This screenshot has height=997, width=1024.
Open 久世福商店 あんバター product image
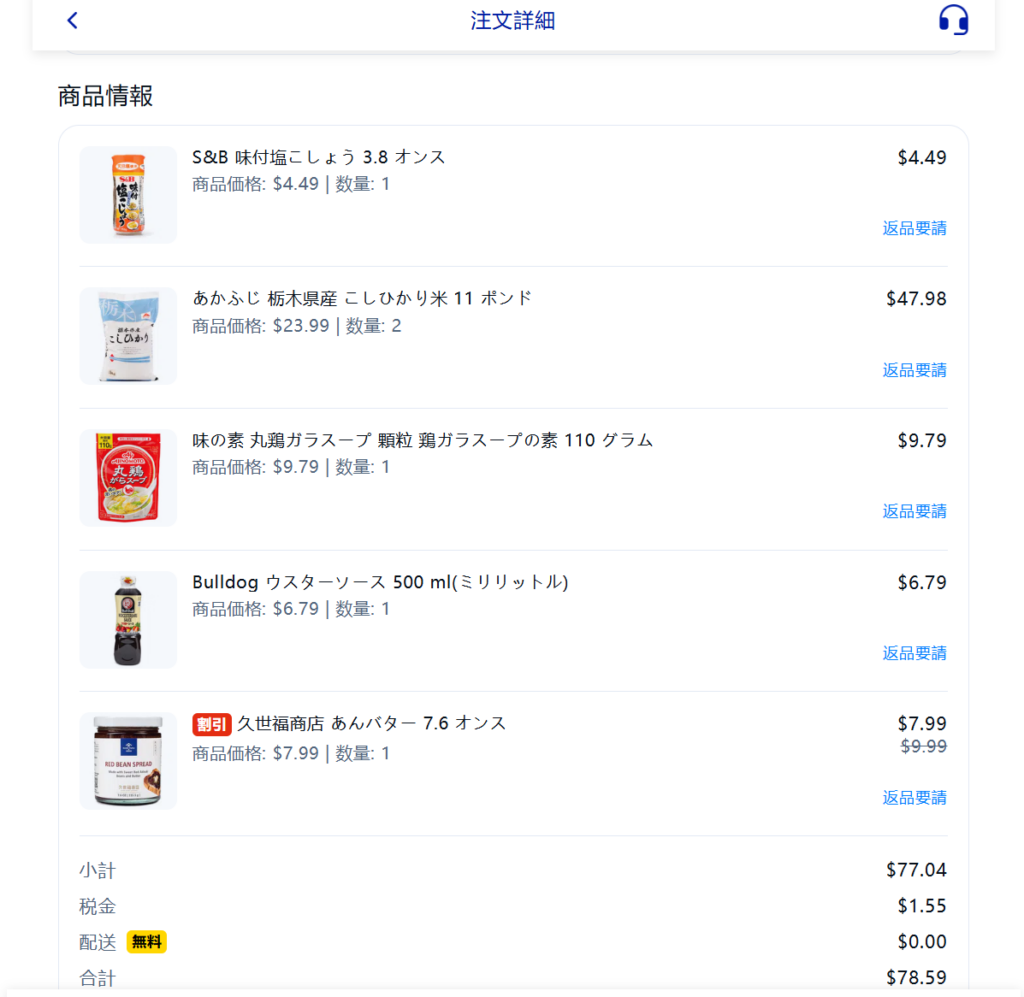[128, 762]
